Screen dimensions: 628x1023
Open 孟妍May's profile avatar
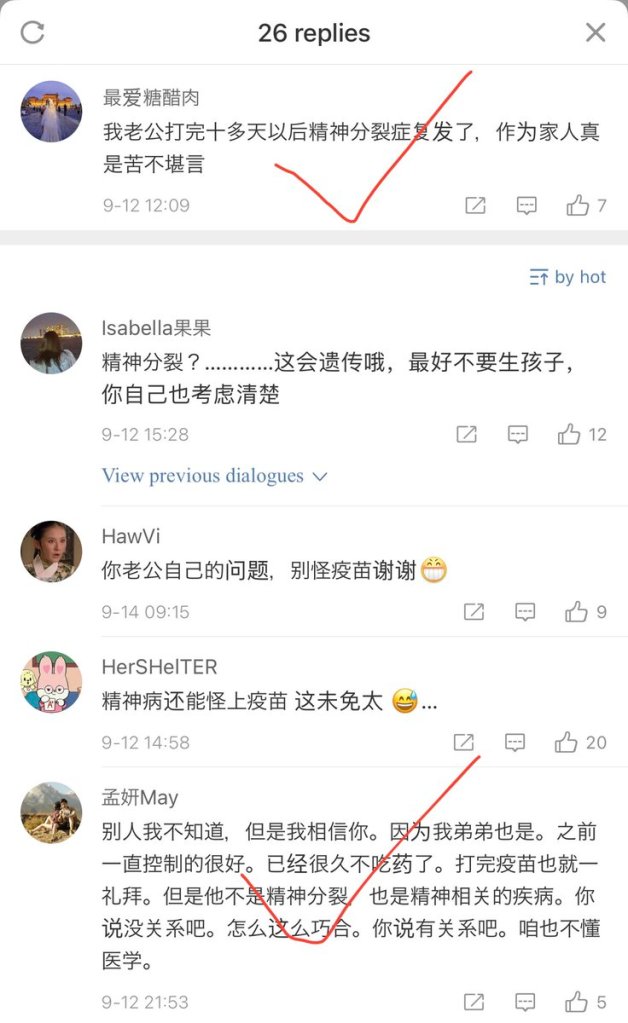(x=51, y=812)
